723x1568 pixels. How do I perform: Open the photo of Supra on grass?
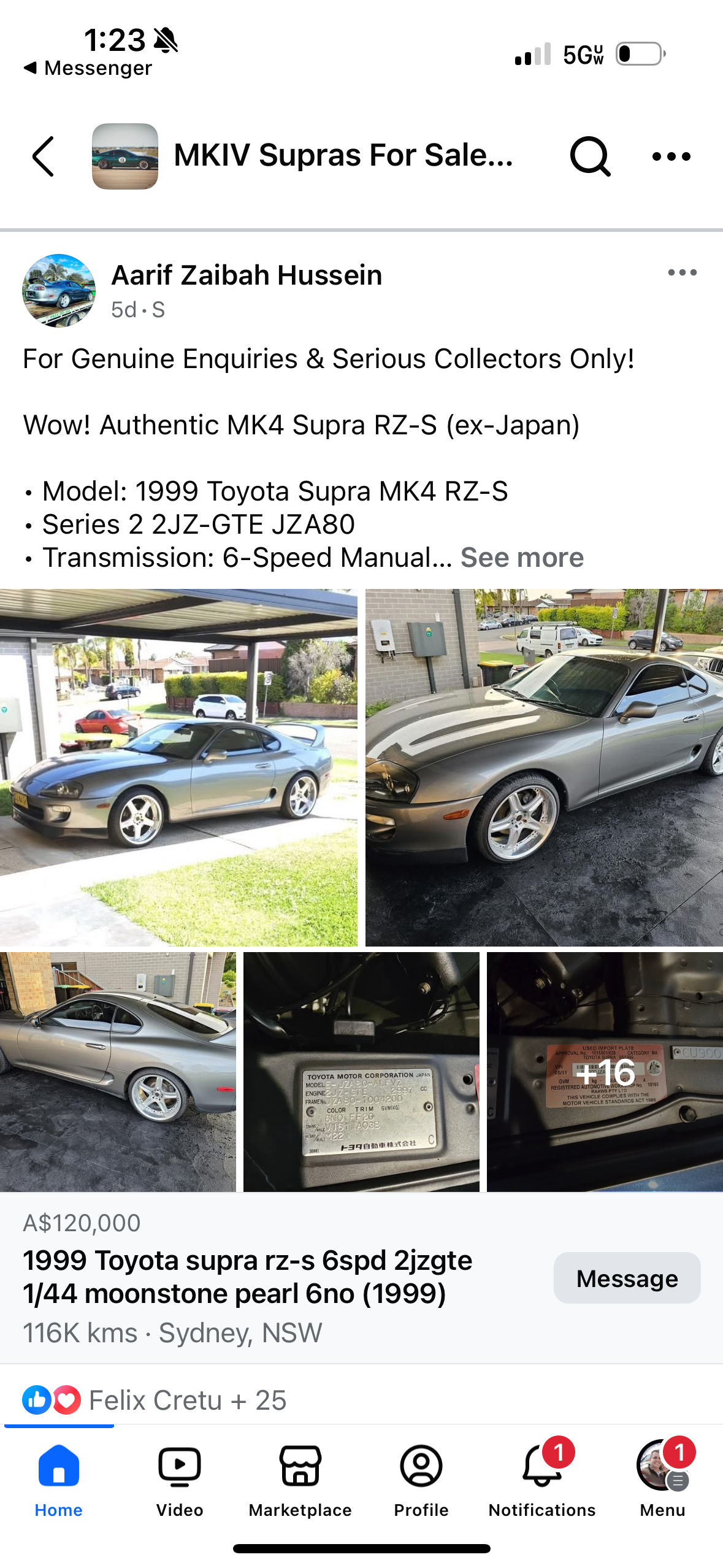click(178, 767)
